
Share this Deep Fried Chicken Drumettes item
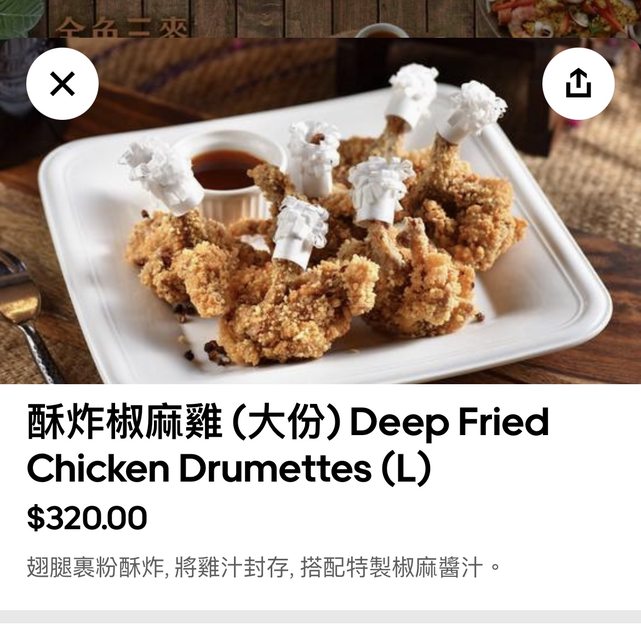coord(578,84)
